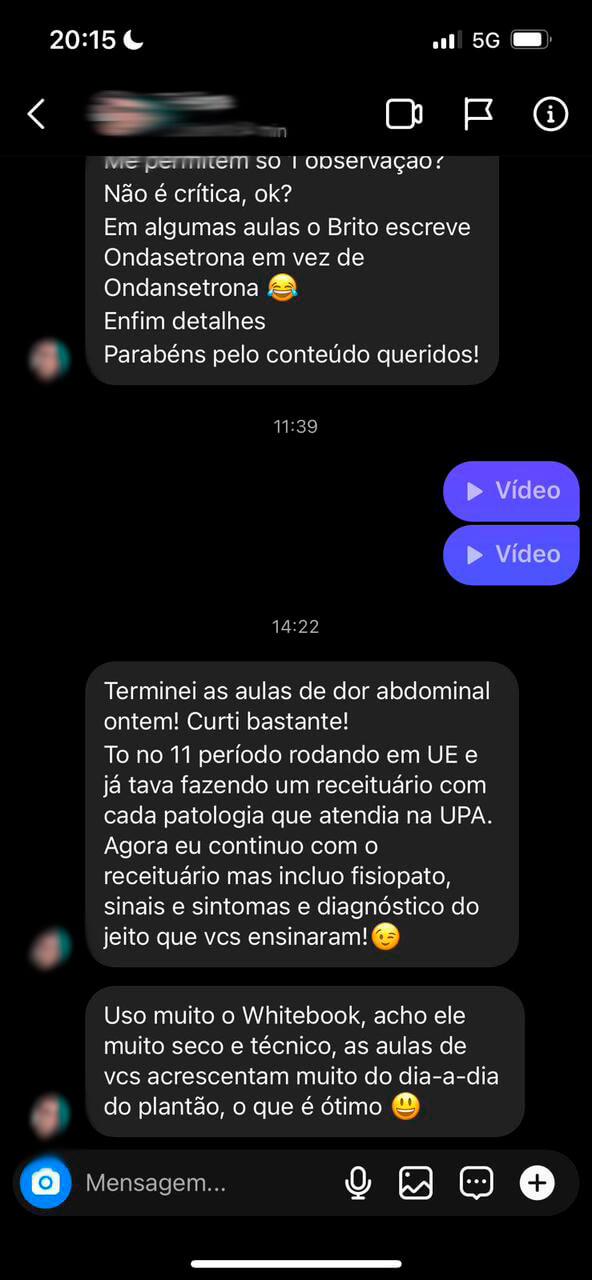The image size is (592, 1280).
Task: Play the first Vídeo message
Action: (511, 491)
